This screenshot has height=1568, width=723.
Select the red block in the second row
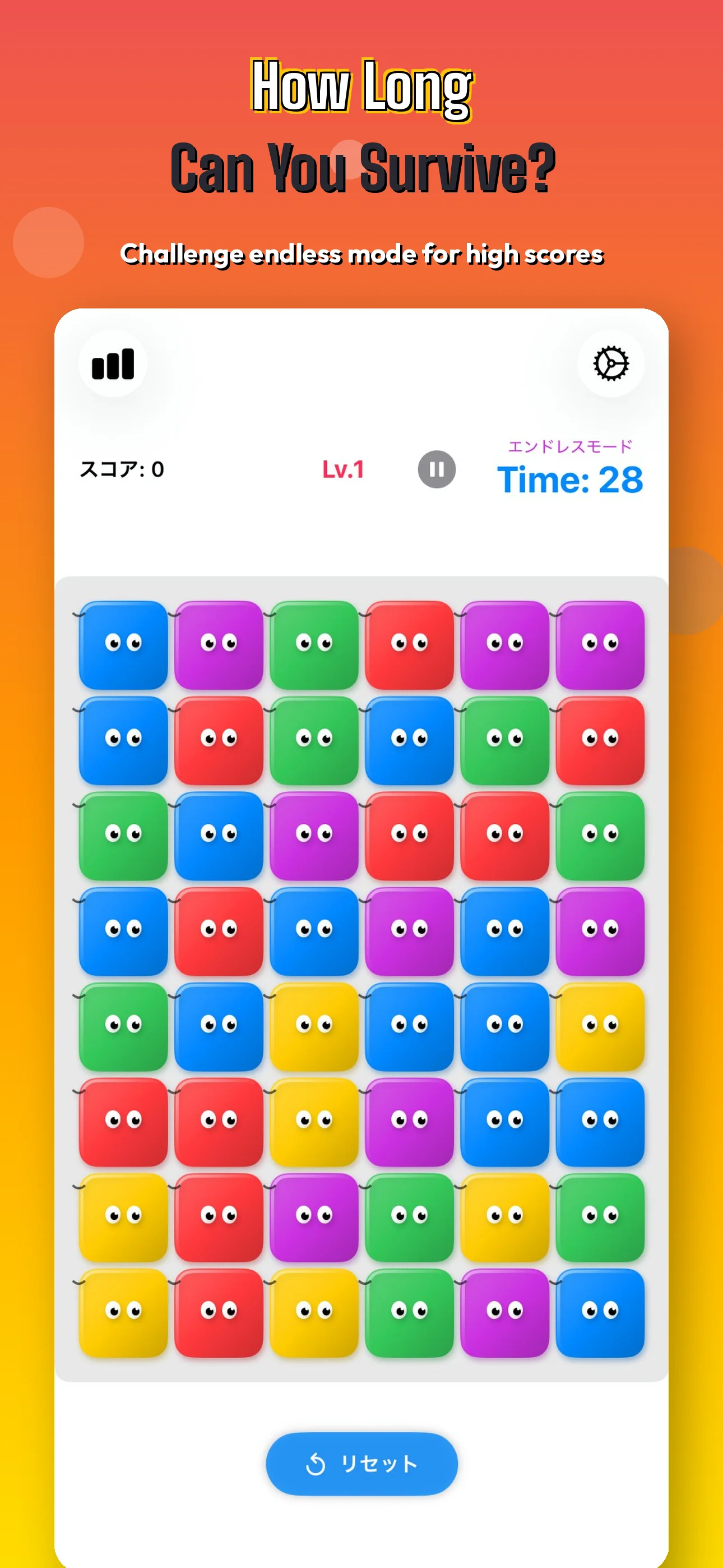(x=219, y=740)
